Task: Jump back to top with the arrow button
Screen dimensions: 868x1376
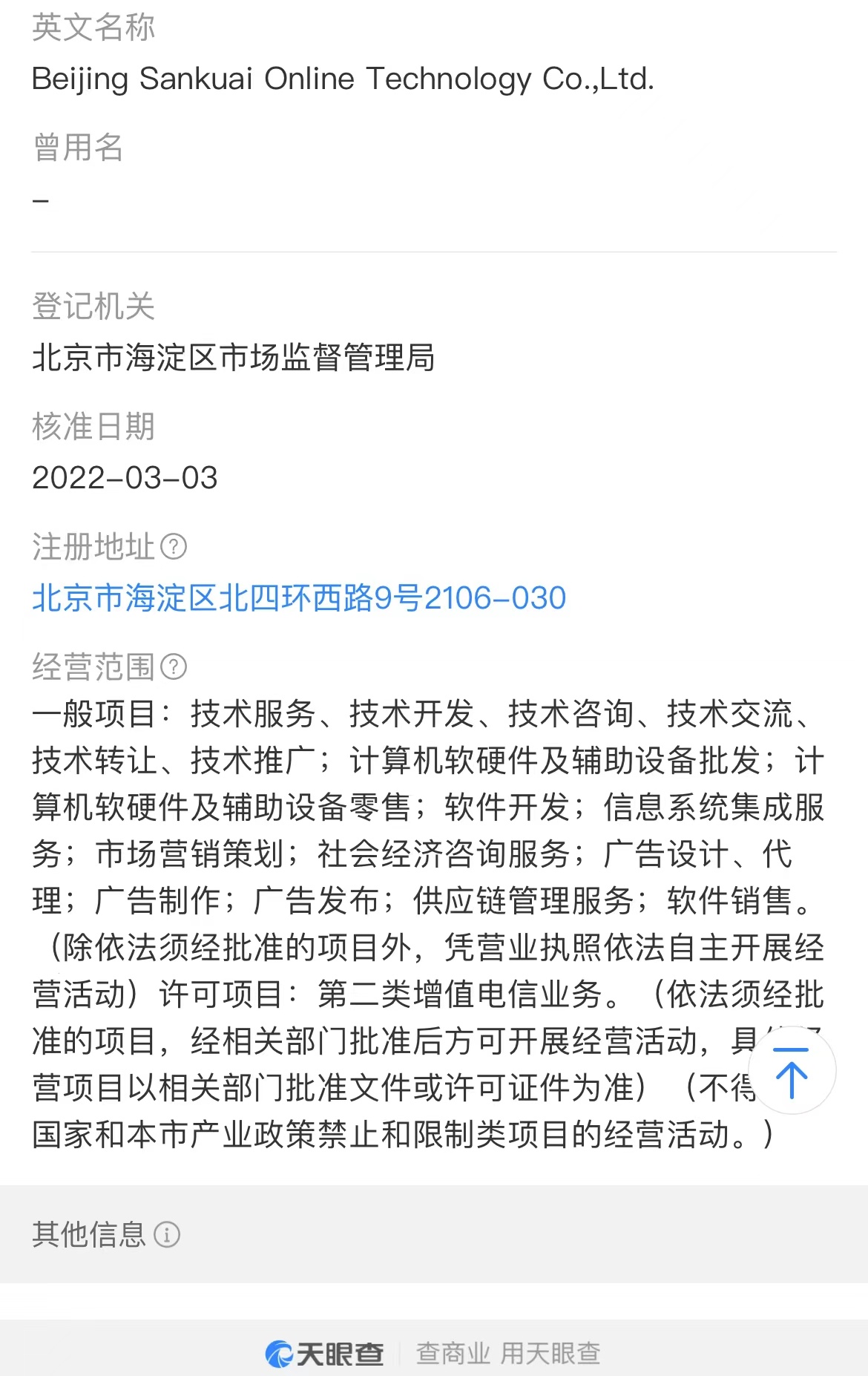Action: point(792,1070)
